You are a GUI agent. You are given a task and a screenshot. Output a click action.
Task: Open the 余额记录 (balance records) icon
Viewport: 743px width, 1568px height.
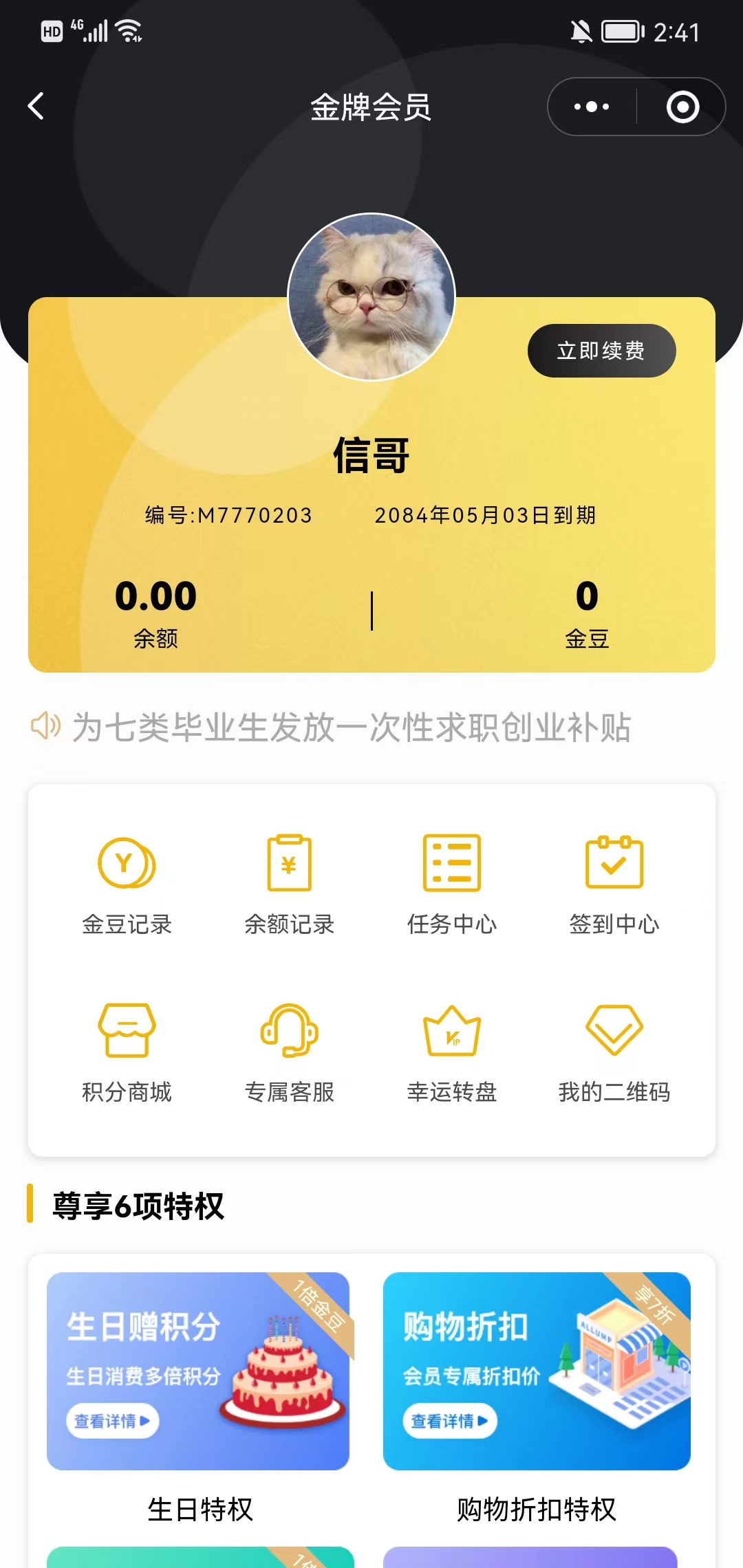[290, 884]
